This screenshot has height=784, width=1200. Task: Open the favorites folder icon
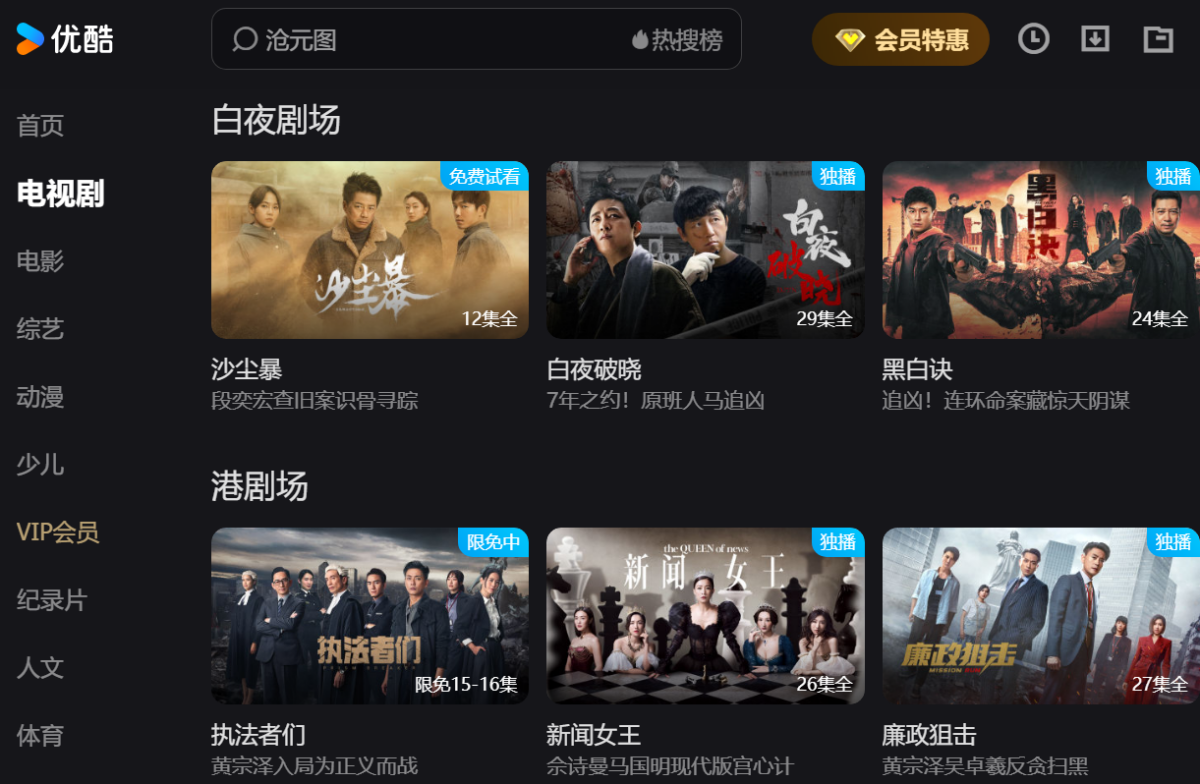pyautogui.click(x=1158, y=39)
